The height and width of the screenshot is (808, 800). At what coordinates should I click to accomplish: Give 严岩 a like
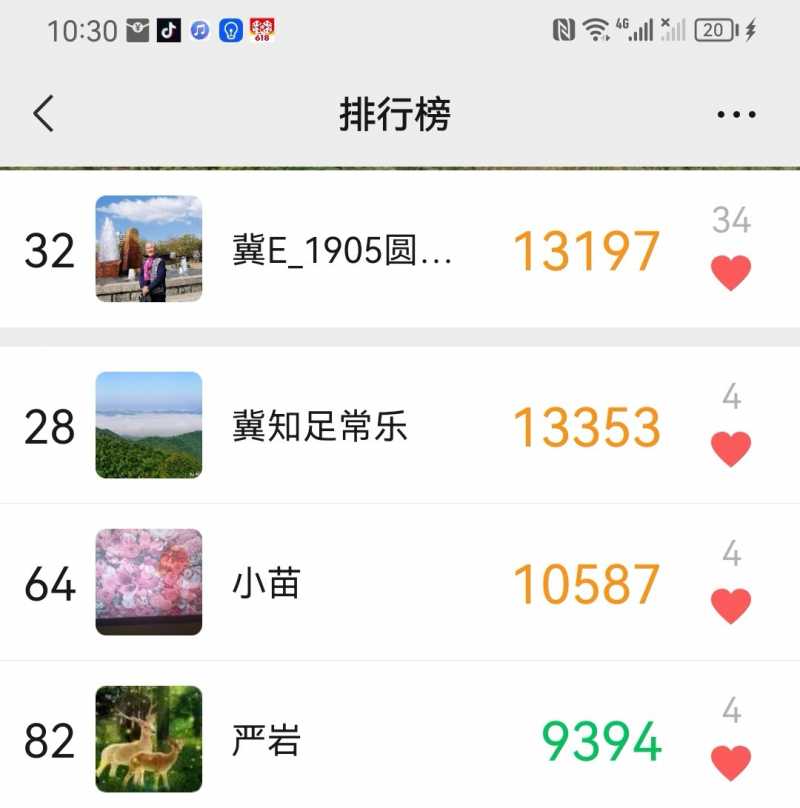[731, 763]
